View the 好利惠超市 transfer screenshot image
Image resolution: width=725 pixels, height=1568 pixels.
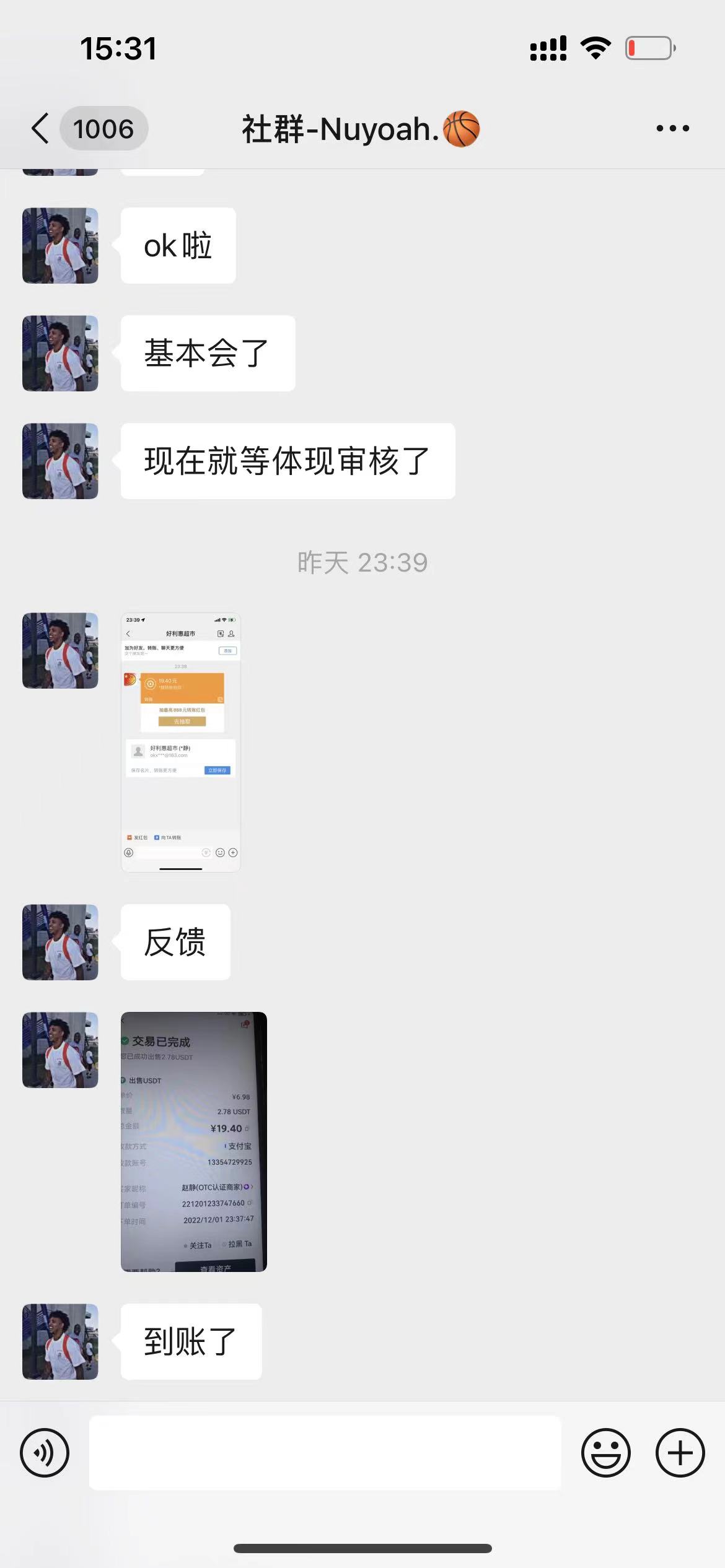180,742
